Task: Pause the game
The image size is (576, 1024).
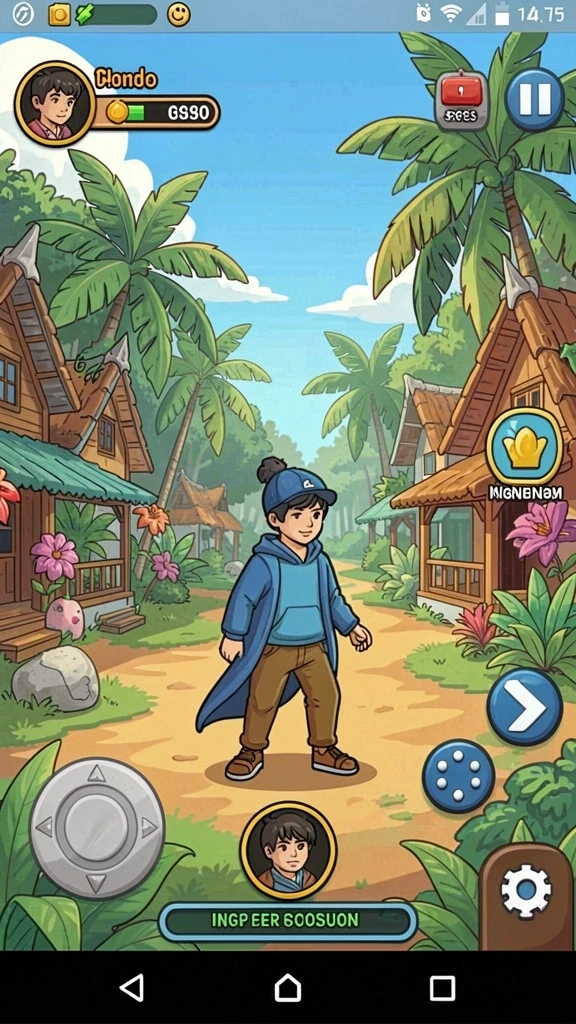Action: coord(535,100)
